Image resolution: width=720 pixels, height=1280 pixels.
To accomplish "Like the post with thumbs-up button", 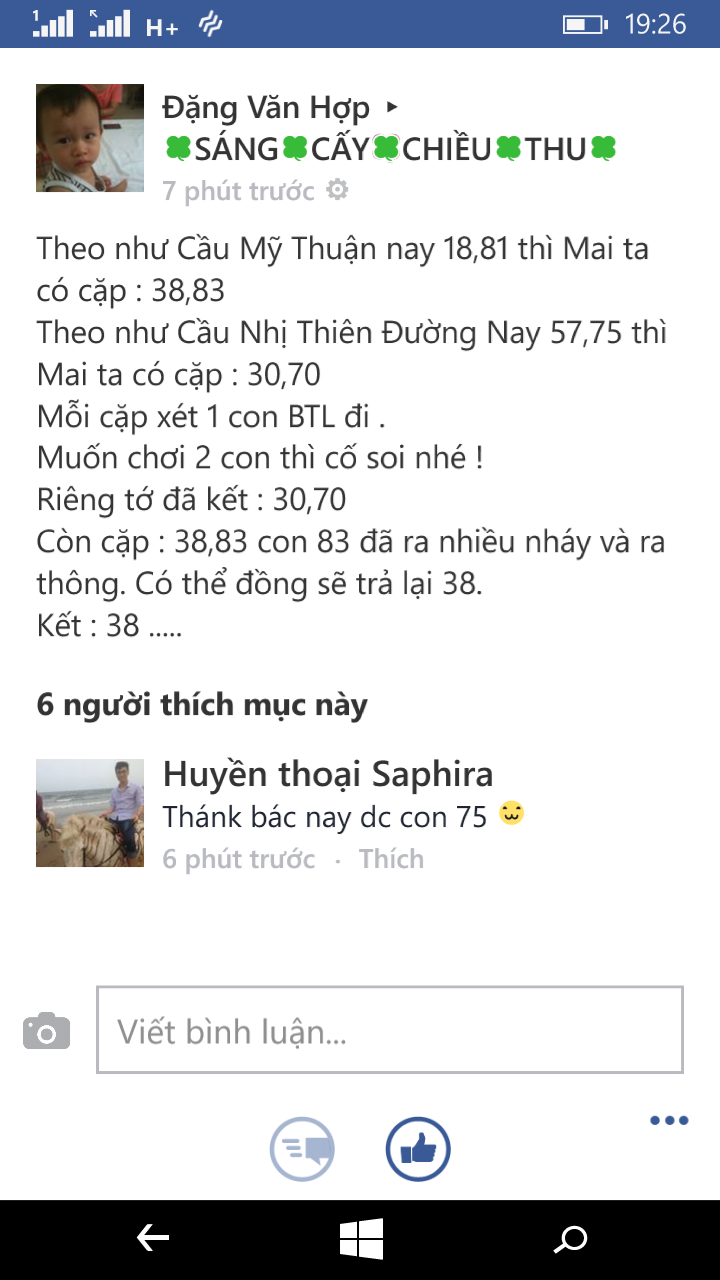I will coord(418,1150).
